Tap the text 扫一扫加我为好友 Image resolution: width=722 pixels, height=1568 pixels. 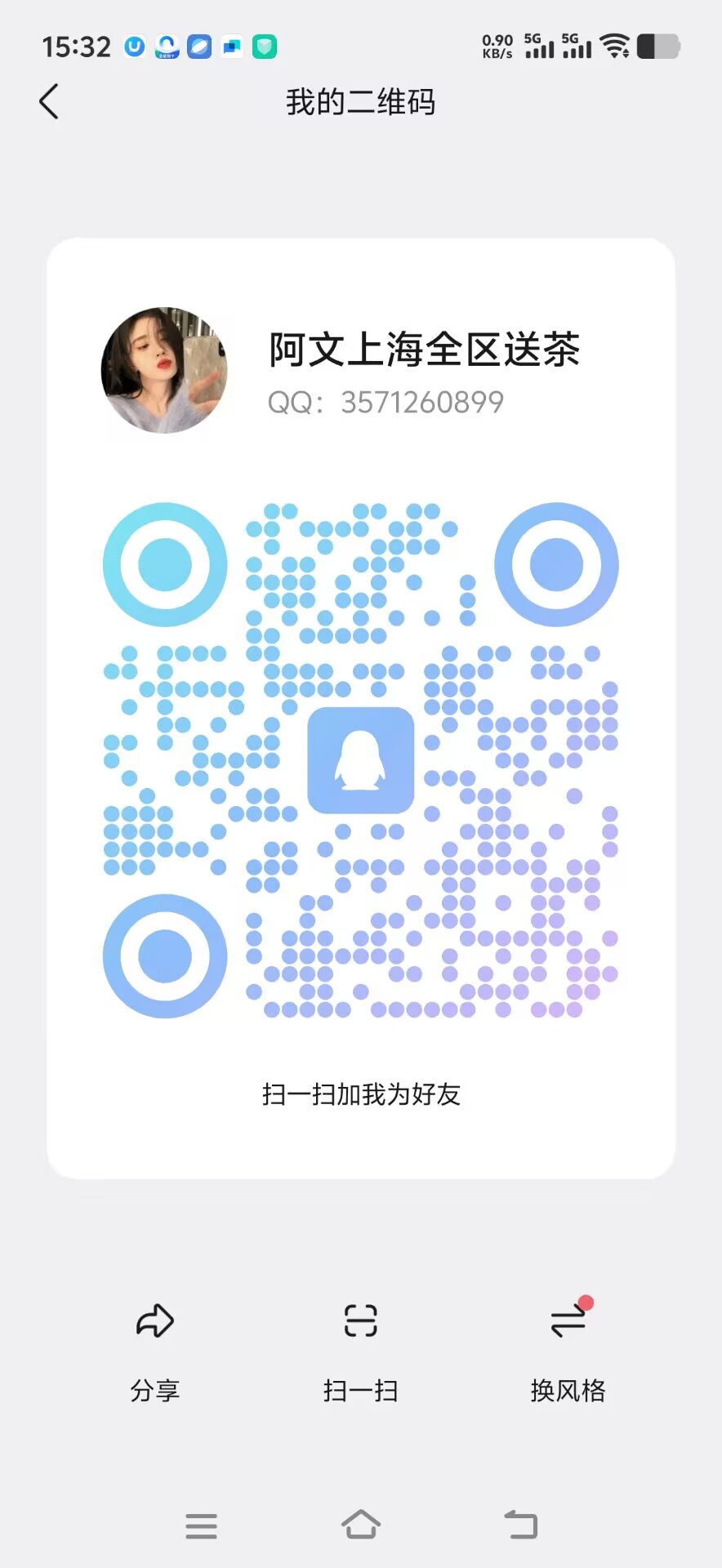(360, 1094)
